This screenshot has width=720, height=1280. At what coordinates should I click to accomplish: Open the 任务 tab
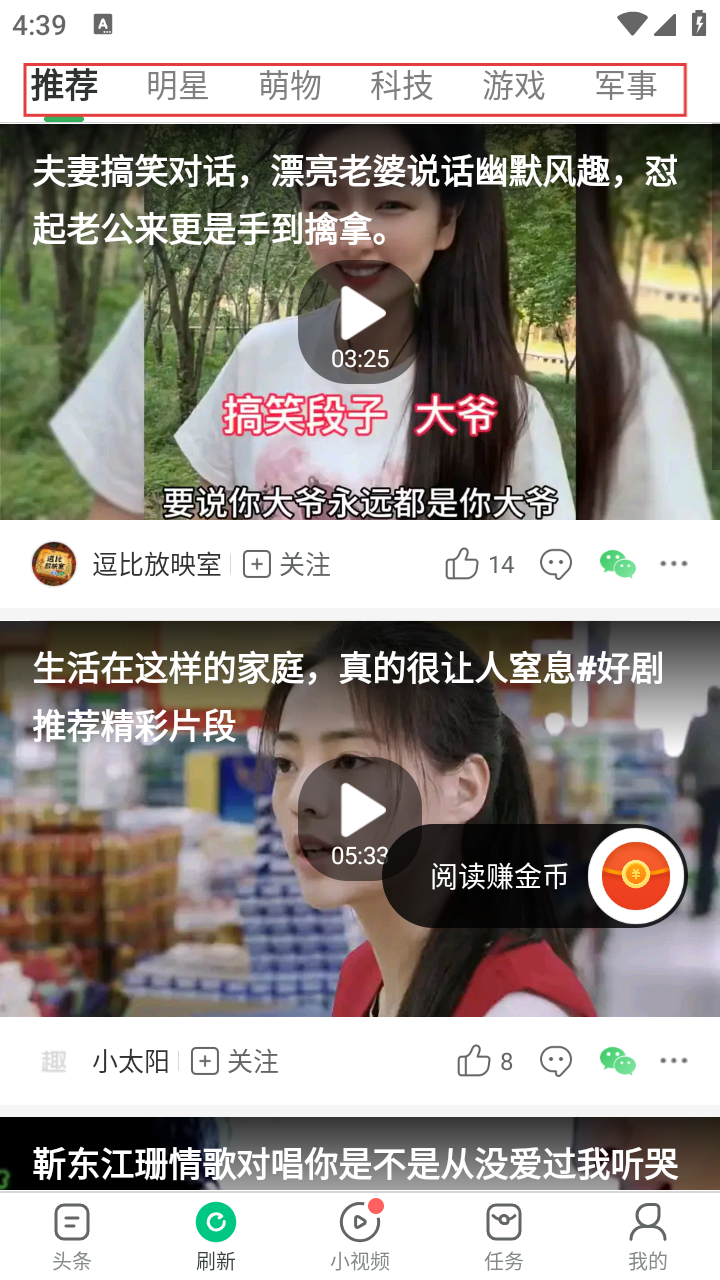click(x=504, y=1236)
